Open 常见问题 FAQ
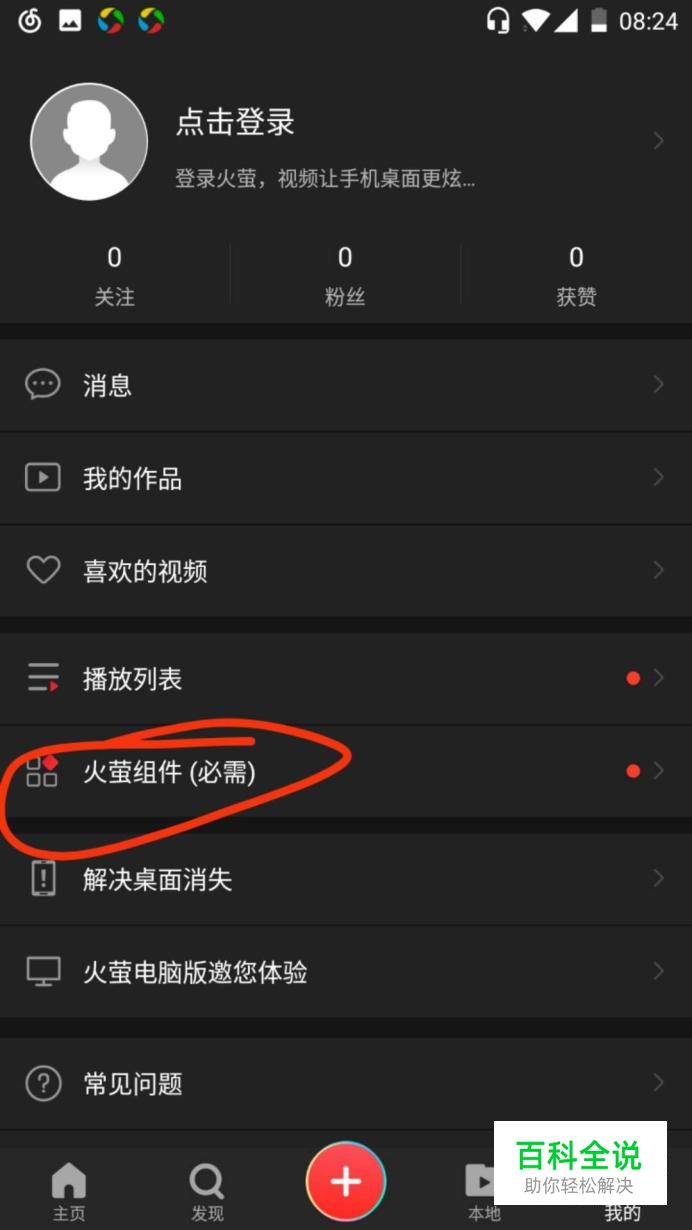This screenshot has height=1230, width=692. (345, 1083)
